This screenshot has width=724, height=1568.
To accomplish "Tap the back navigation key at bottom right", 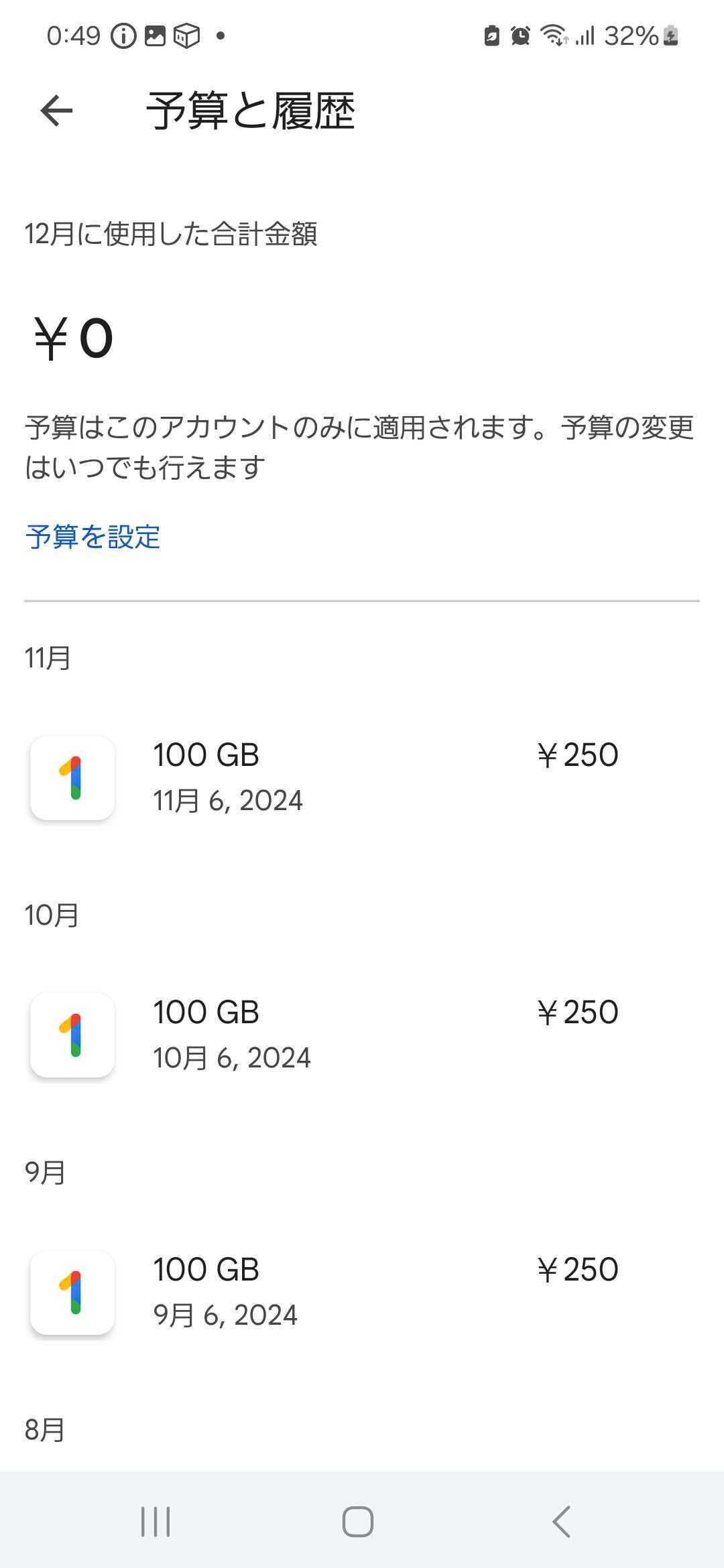I will coord(560,1521).
